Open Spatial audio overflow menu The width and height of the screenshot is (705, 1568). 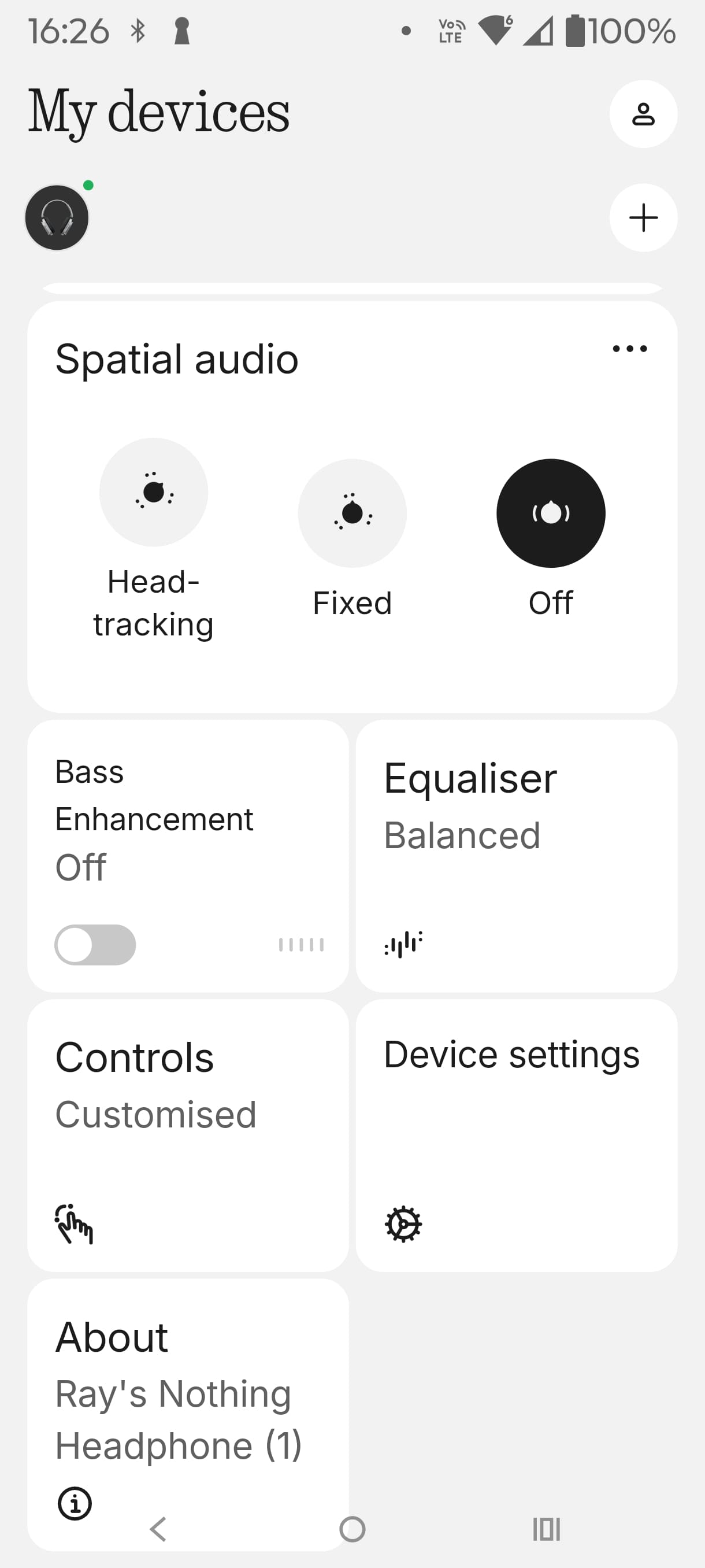point(629,349)
